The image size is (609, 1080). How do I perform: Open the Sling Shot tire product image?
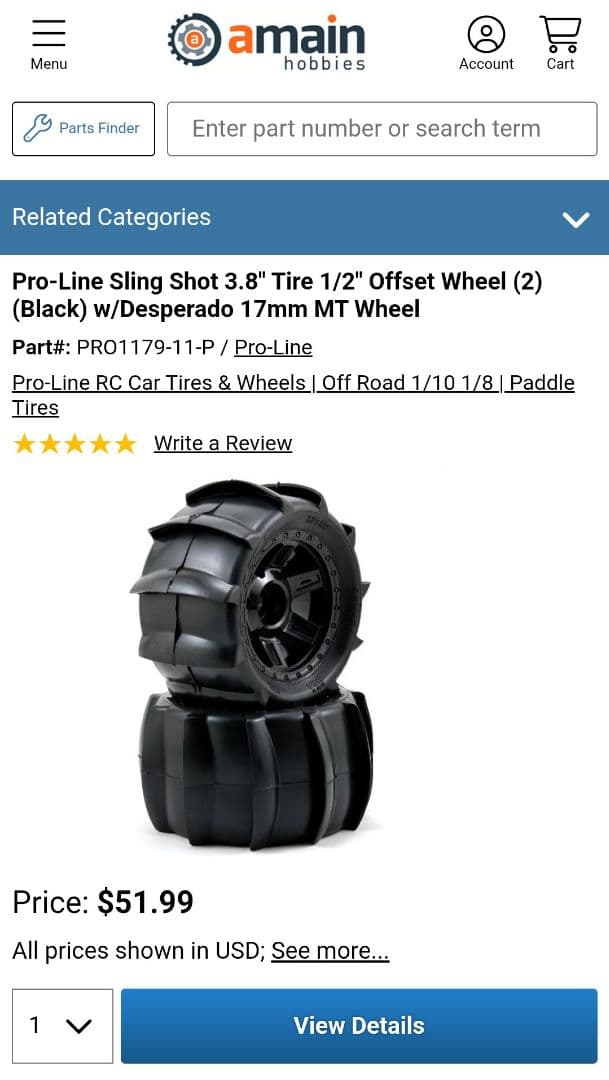coord(255,664)
